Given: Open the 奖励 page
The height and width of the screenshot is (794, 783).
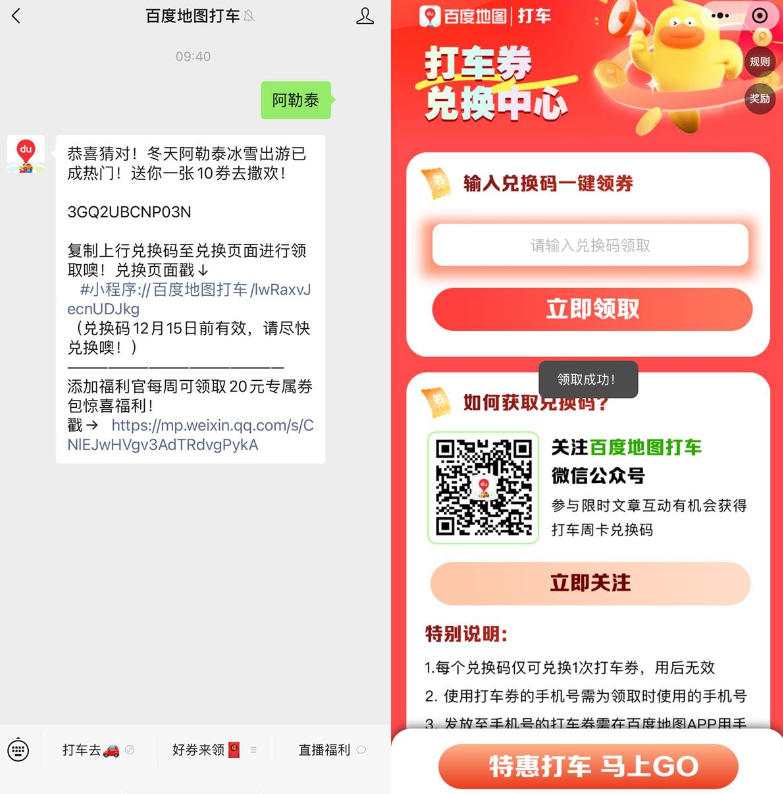Looking at the screenshot, I should point(760,98).
